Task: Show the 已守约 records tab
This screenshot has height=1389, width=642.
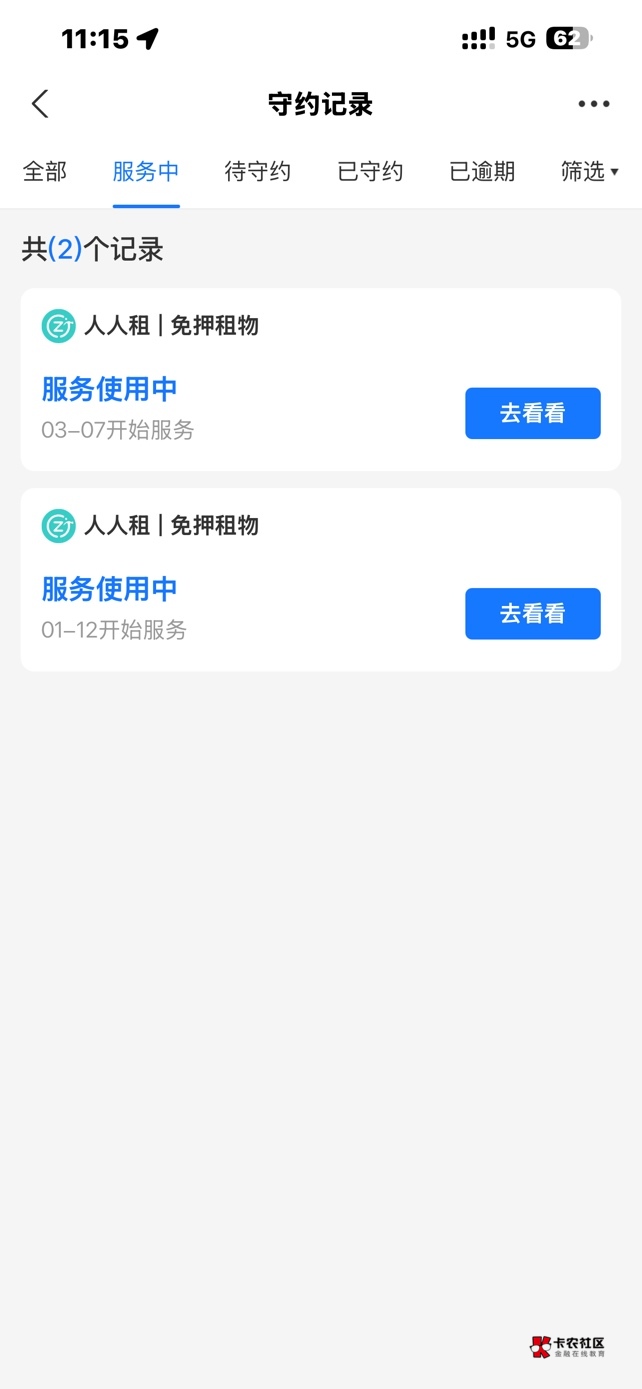Action: point(370,172)
